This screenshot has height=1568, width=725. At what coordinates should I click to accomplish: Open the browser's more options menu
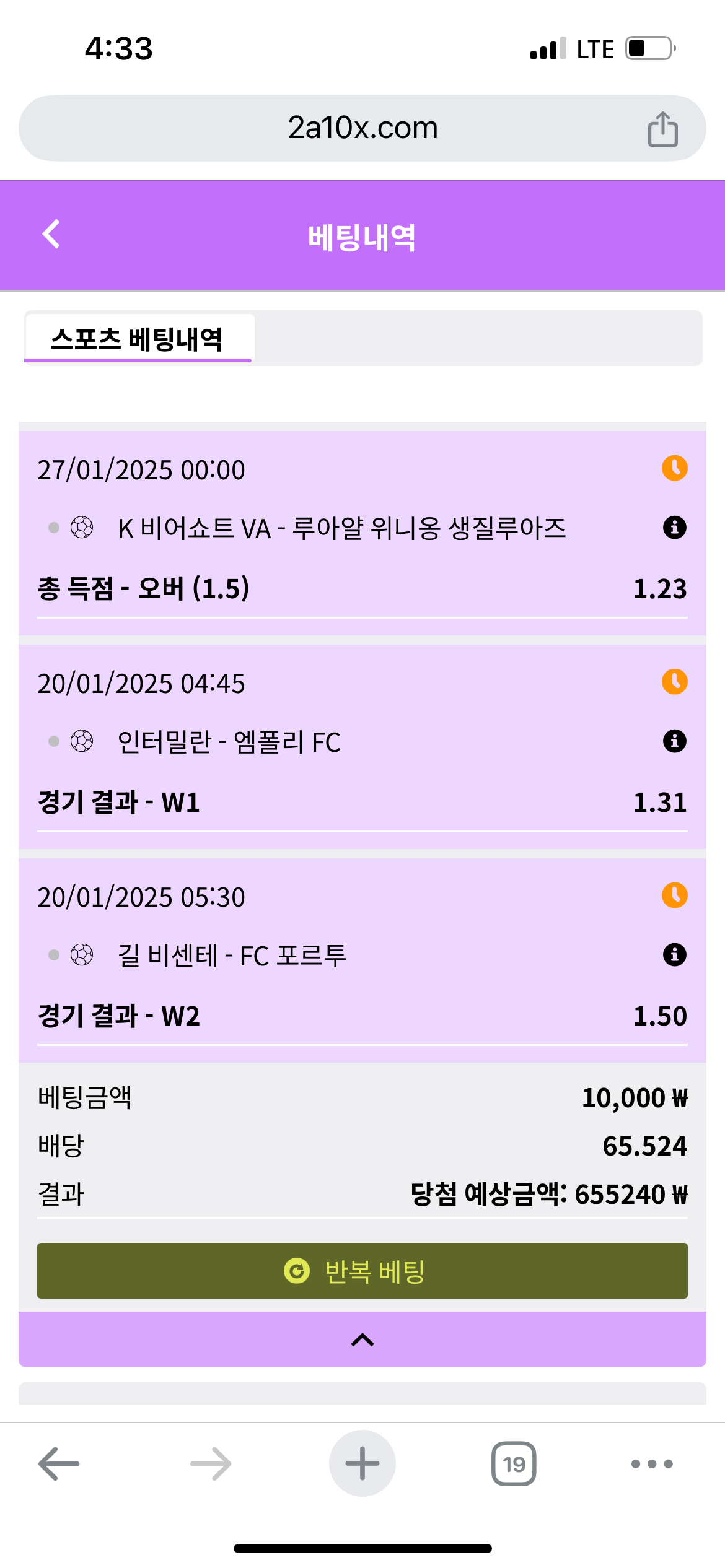(651, 1464)
